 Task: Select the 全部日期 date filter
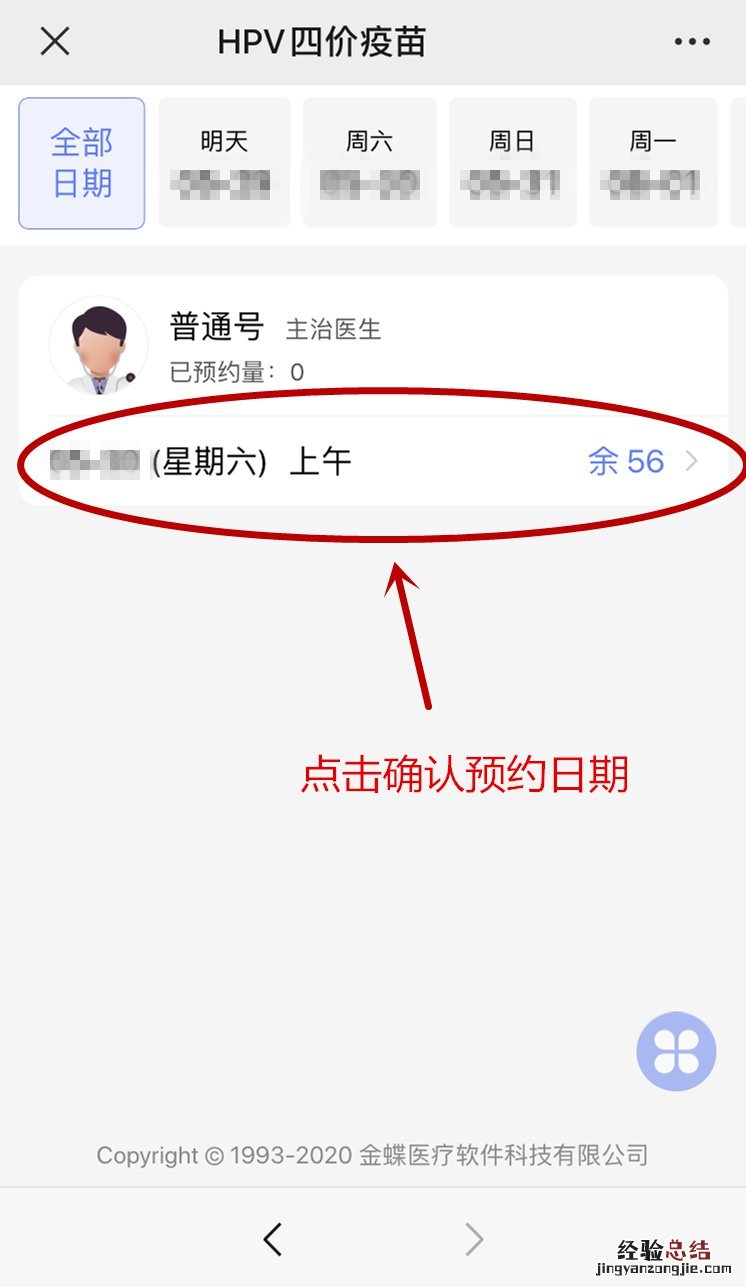click(x=82, y=163)
